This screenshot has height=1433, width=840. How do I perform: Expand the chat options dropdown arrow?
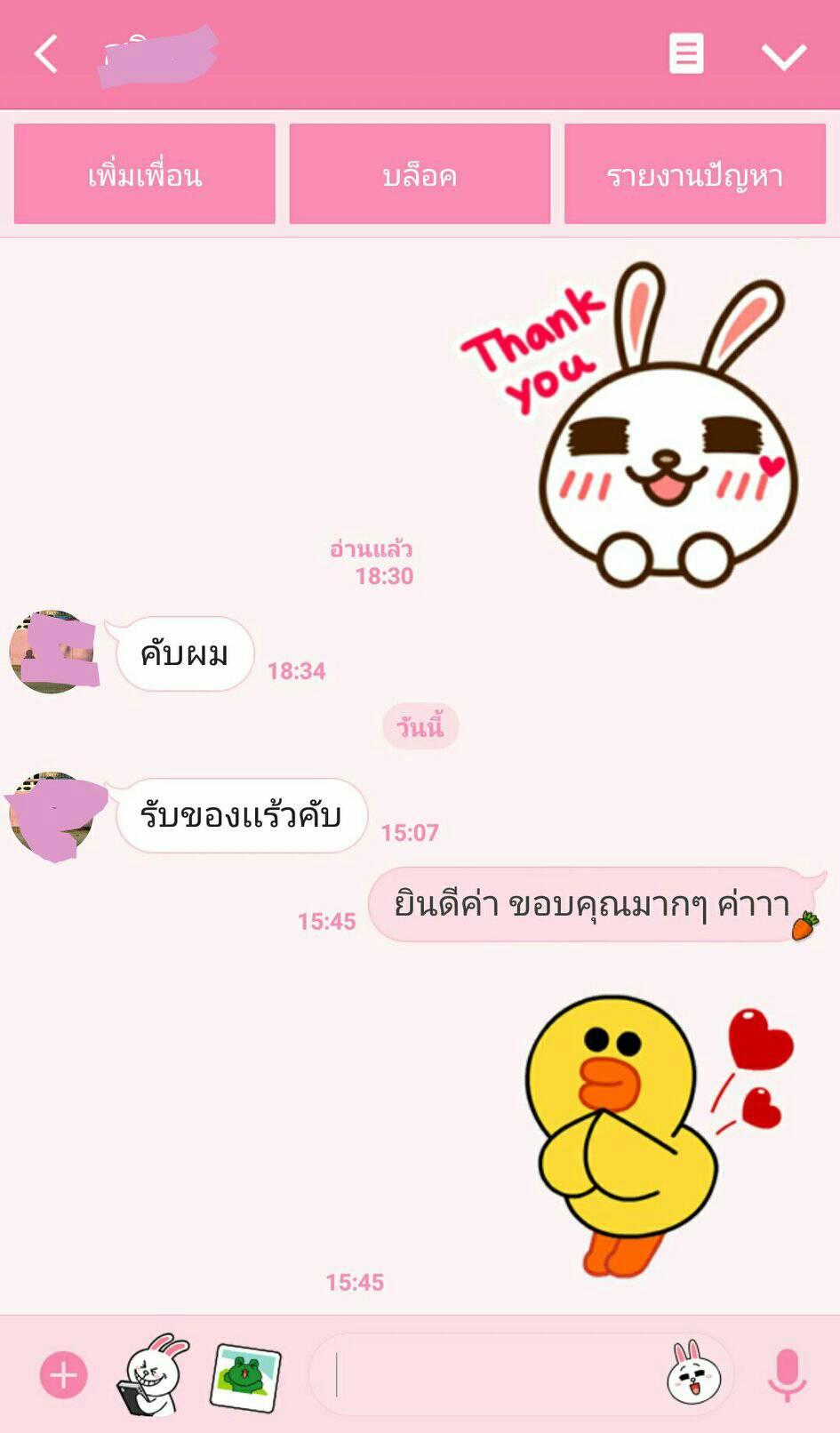click(x=783, y=56)
